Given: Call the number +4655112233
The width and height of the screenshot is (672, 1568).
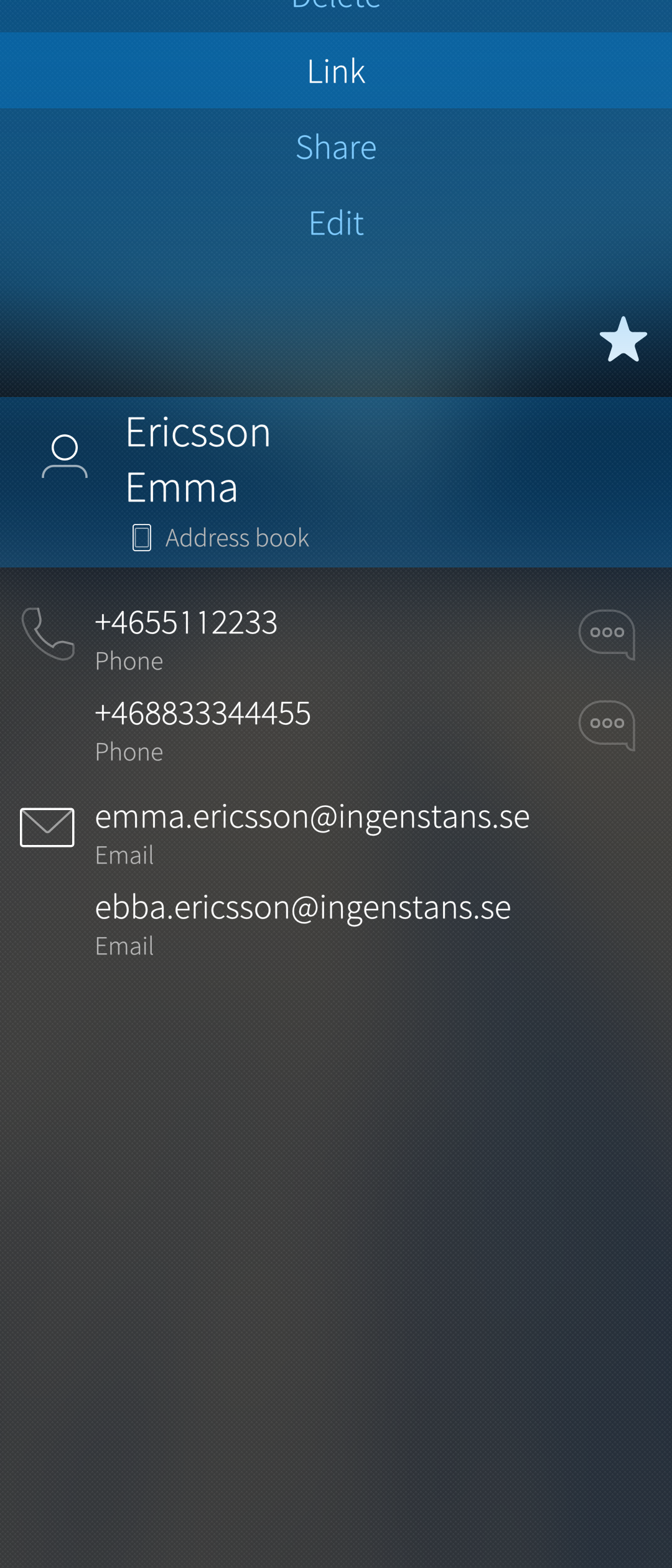Looking at the screenshot, I should 186,623.
